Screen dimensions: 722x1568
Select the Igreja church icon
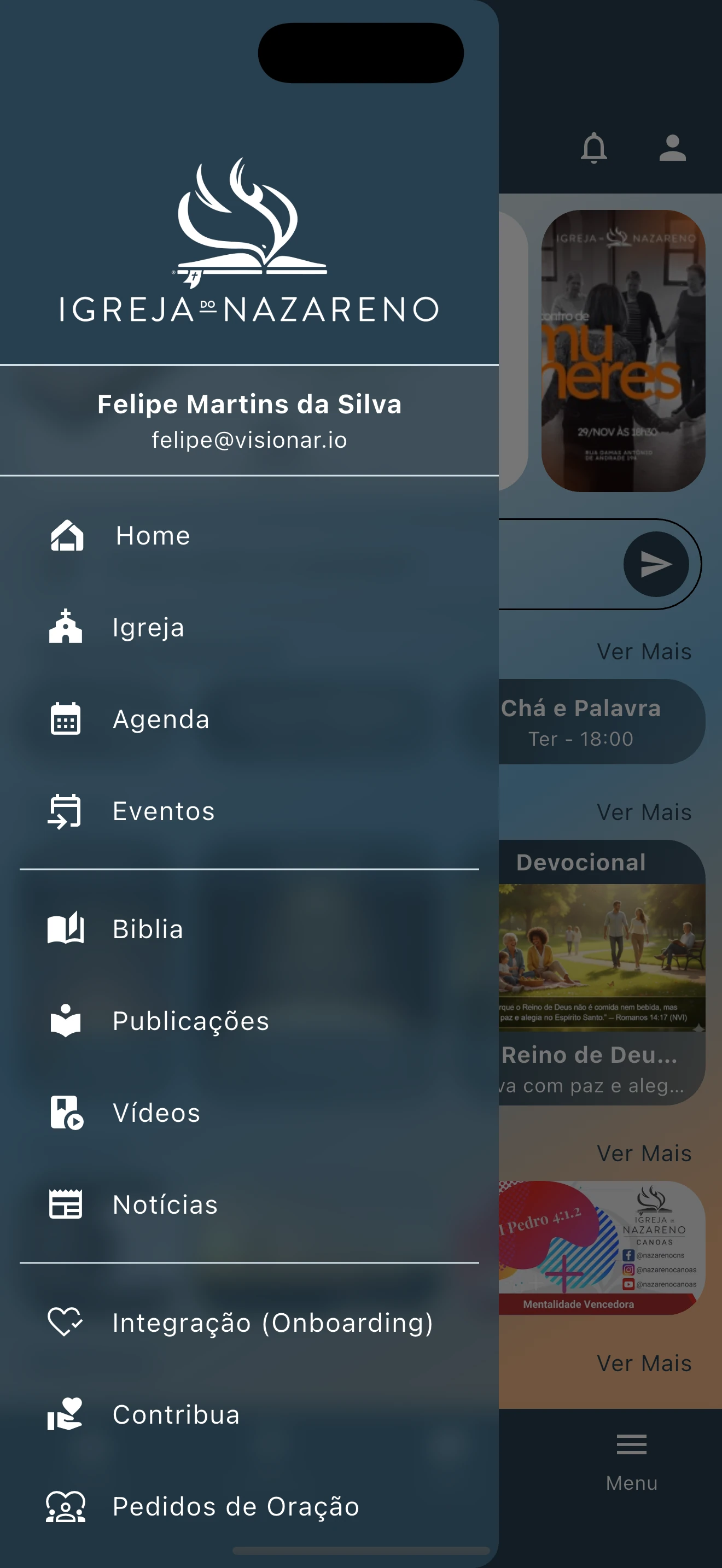pos(65,627)
